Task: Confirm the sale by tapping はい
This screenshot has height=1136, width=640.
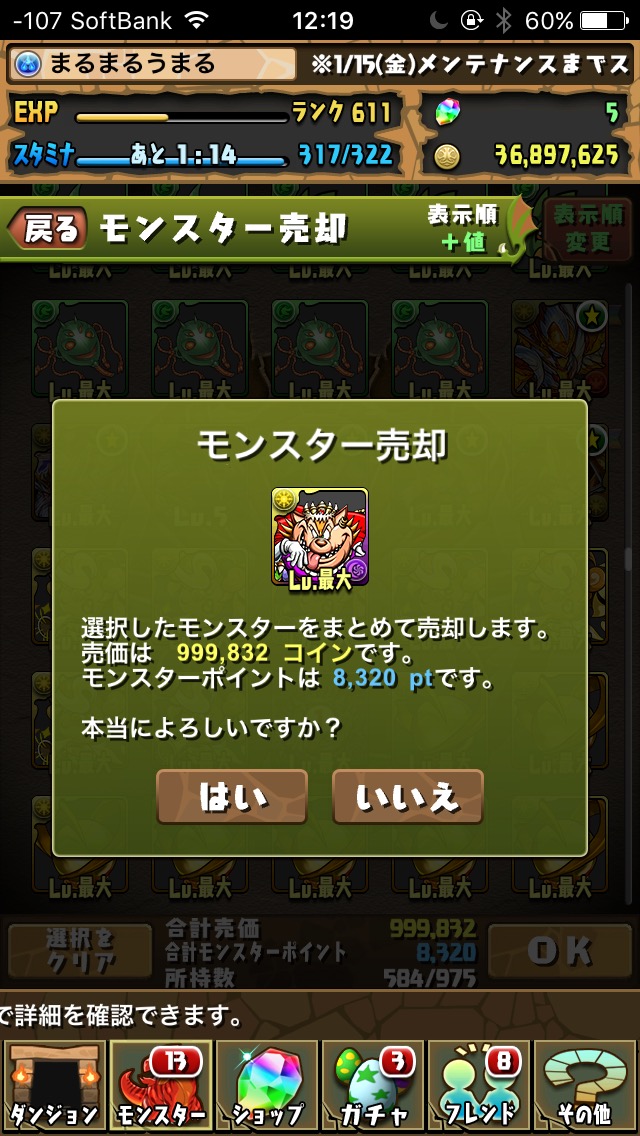Action: point(232,796)
